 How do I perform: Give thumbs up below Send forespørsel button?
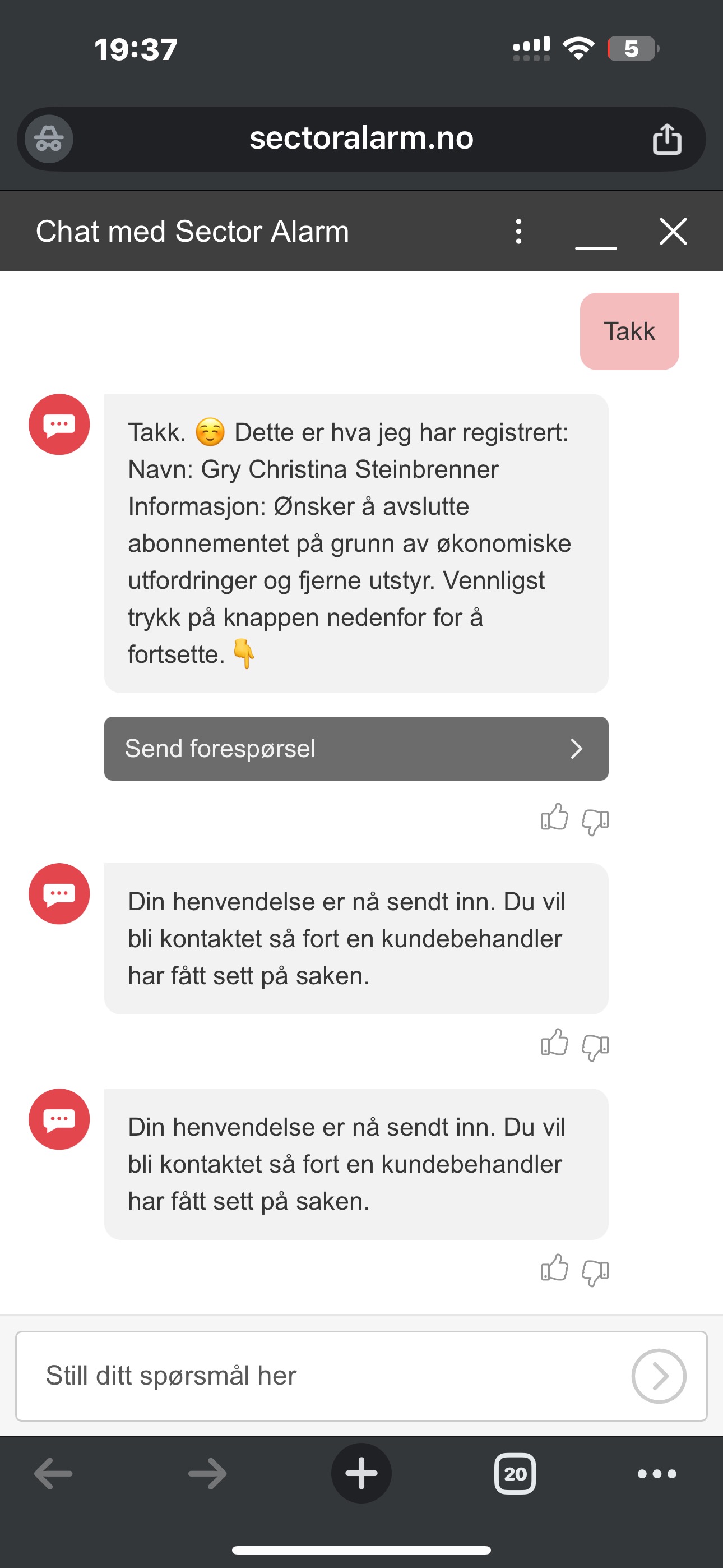pyautogui.click(x=554, y=818)
